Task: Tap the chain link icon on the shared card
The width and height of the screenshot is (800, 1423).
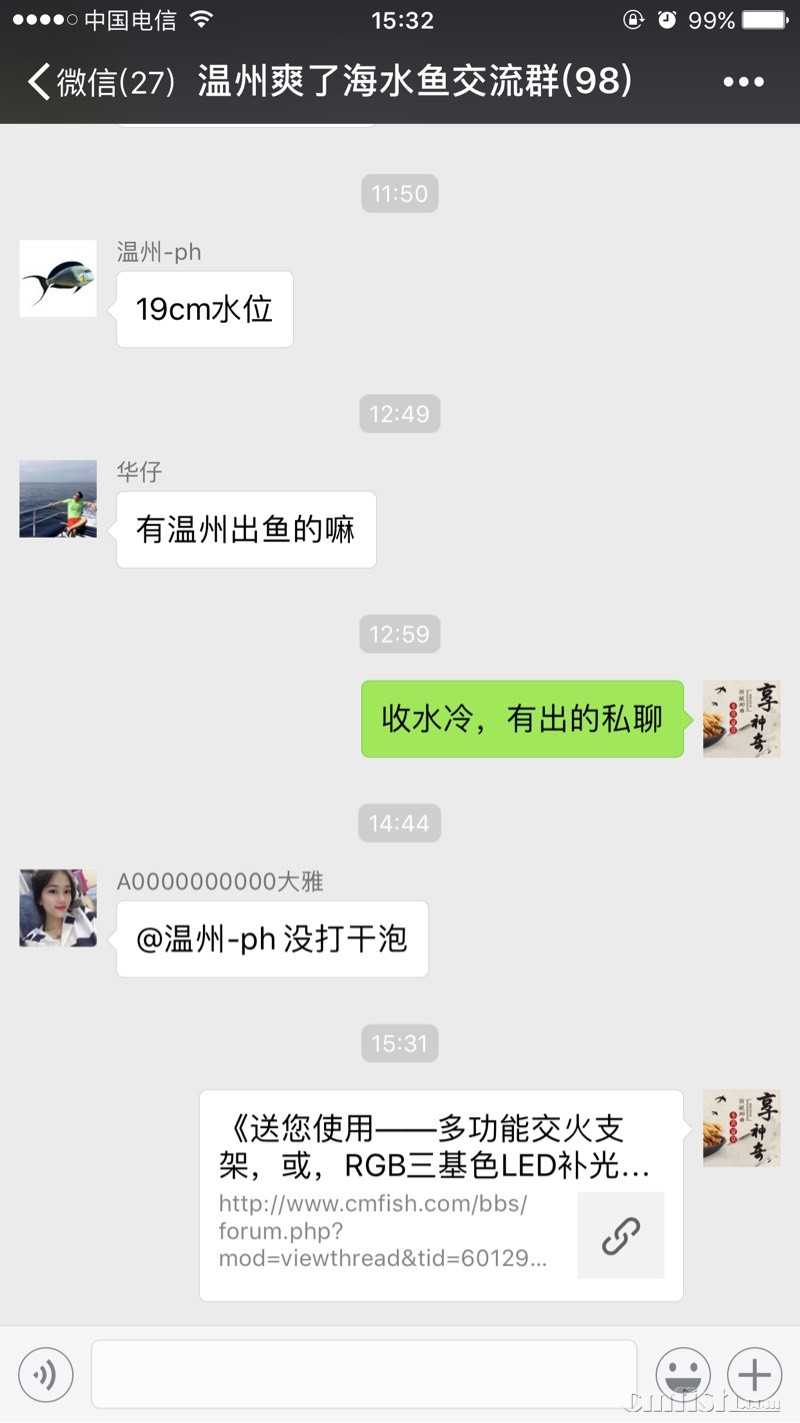Action: tap(620, 1236)
